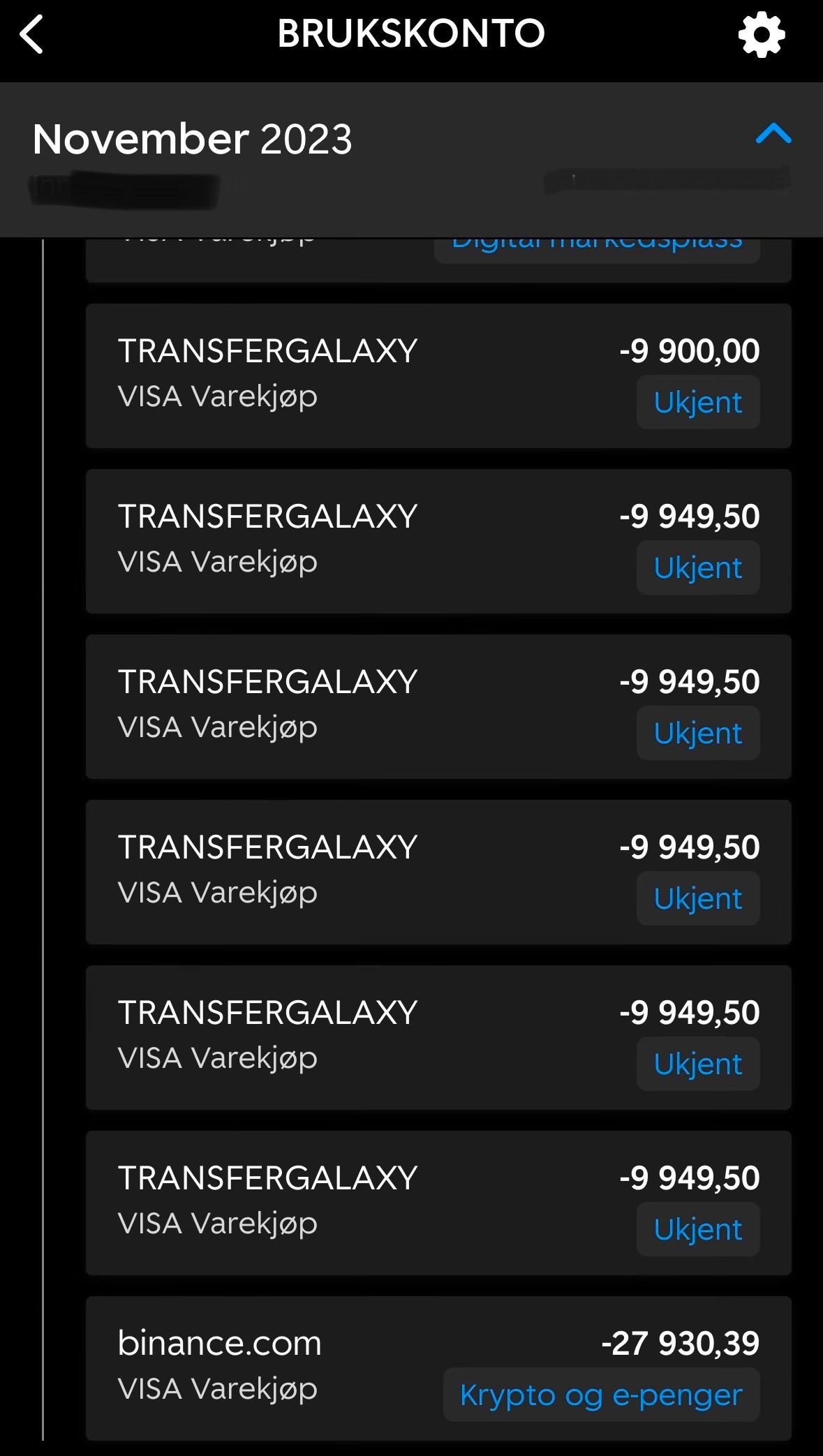823x1456 pixels.
Task: Open account settings via the gear icon
Action: 762,35
